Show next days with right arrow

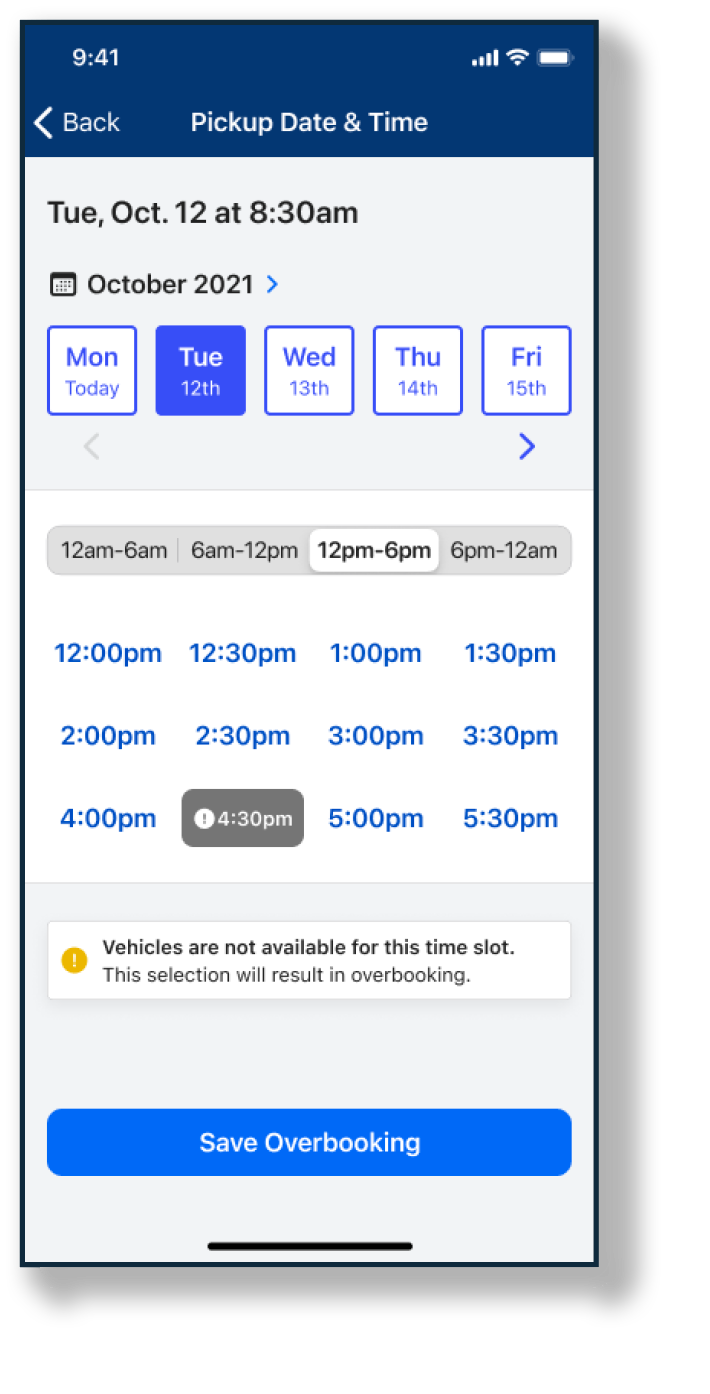tap(527, 447)
